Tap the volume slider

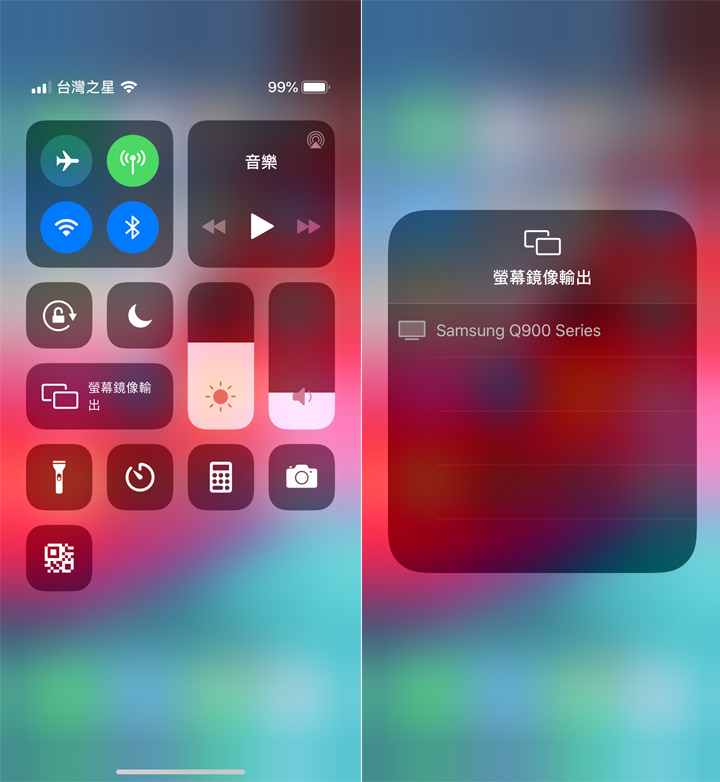pyautogui.click(x=302, y=356)
